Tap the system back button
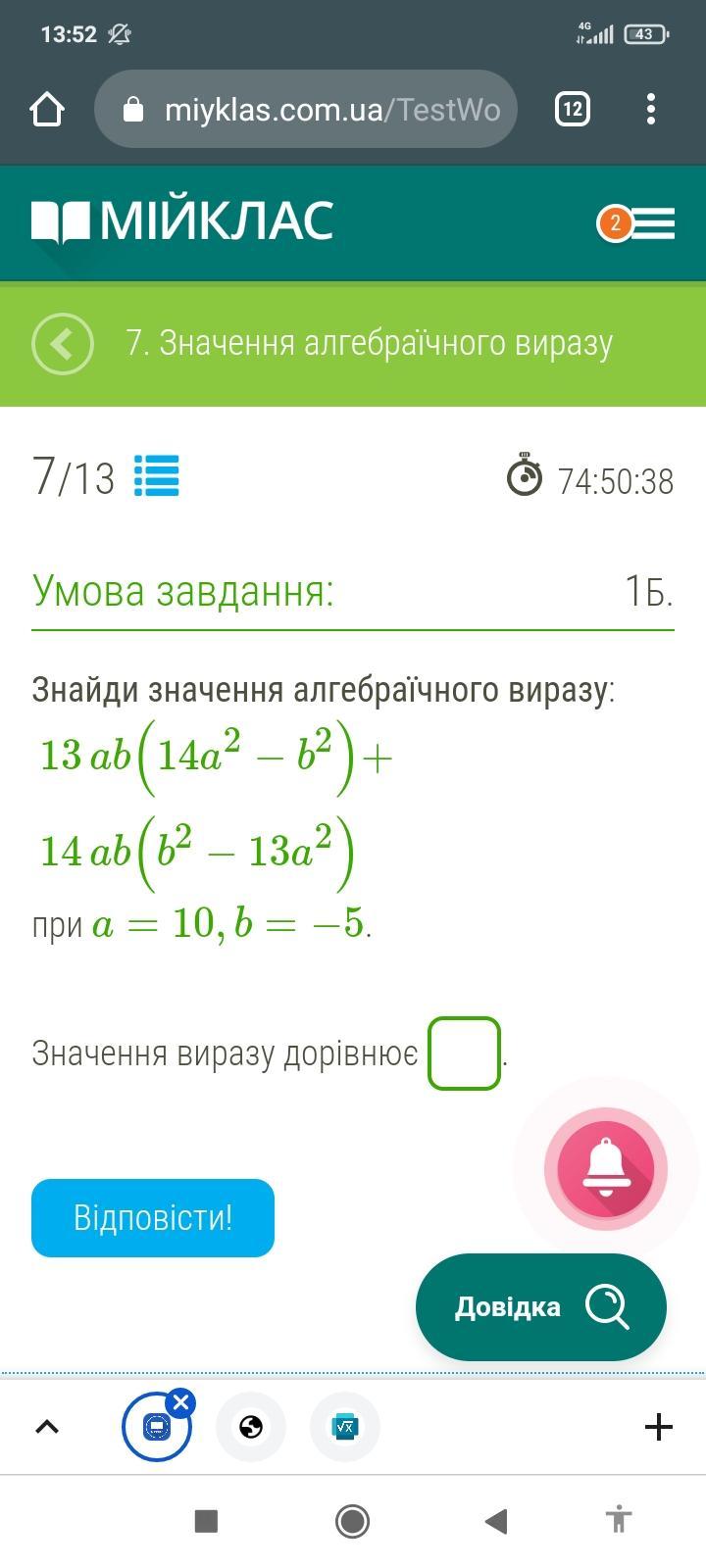 click(496, 1521)
